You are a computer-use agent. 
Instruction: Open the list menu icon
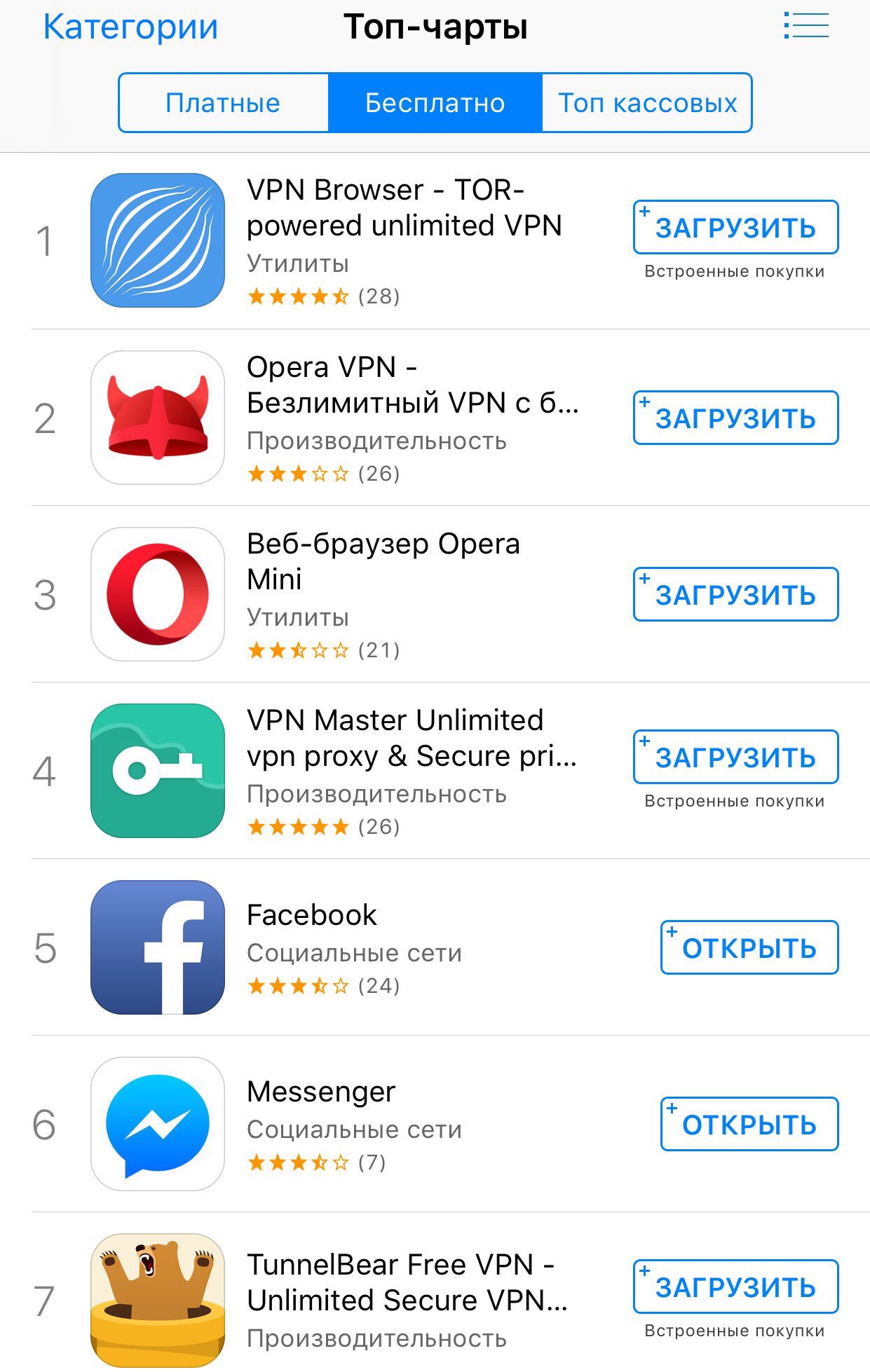[806, 26]
